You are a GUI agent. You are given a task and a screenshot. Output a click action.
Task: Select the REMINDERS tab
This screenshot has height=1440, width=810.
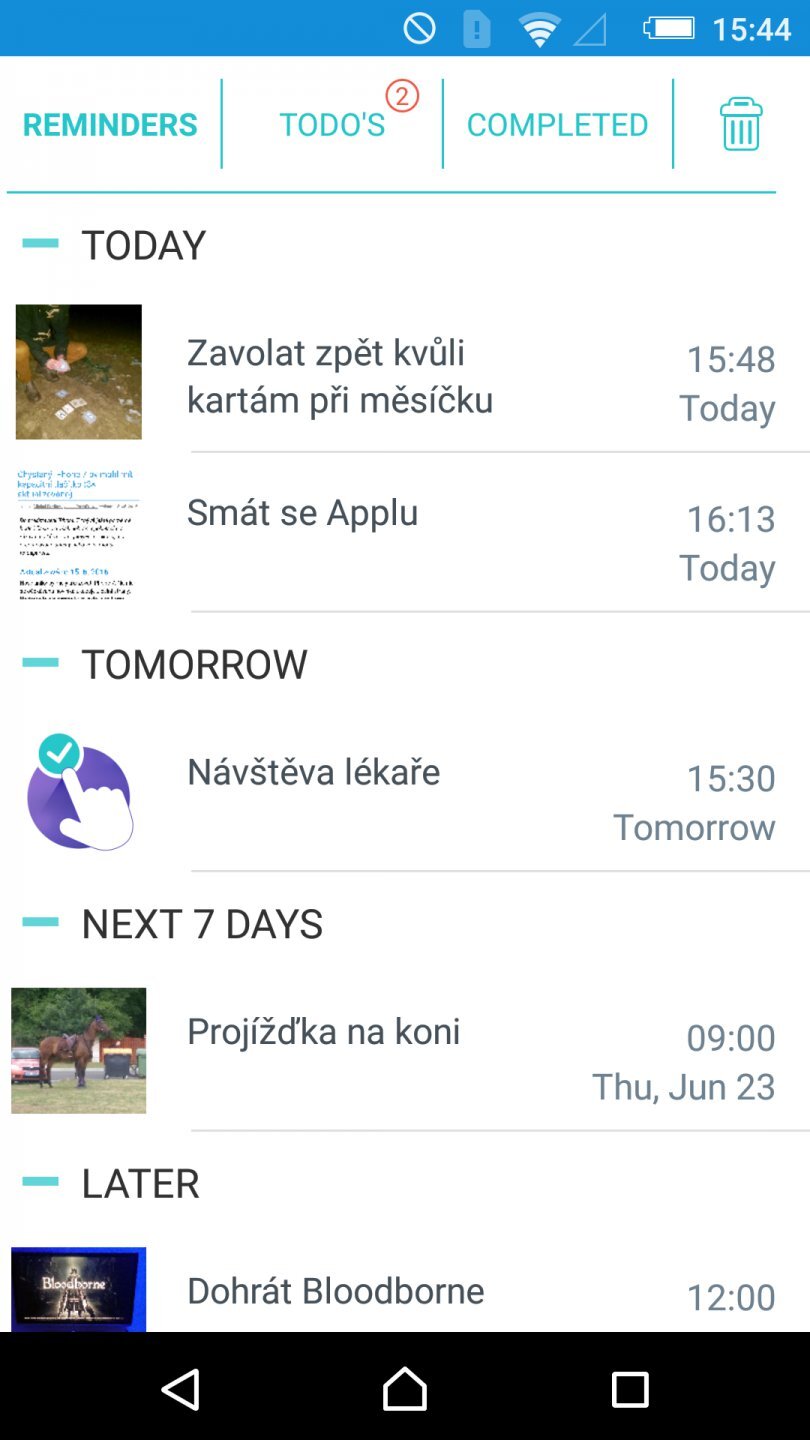tap(111, 124)
